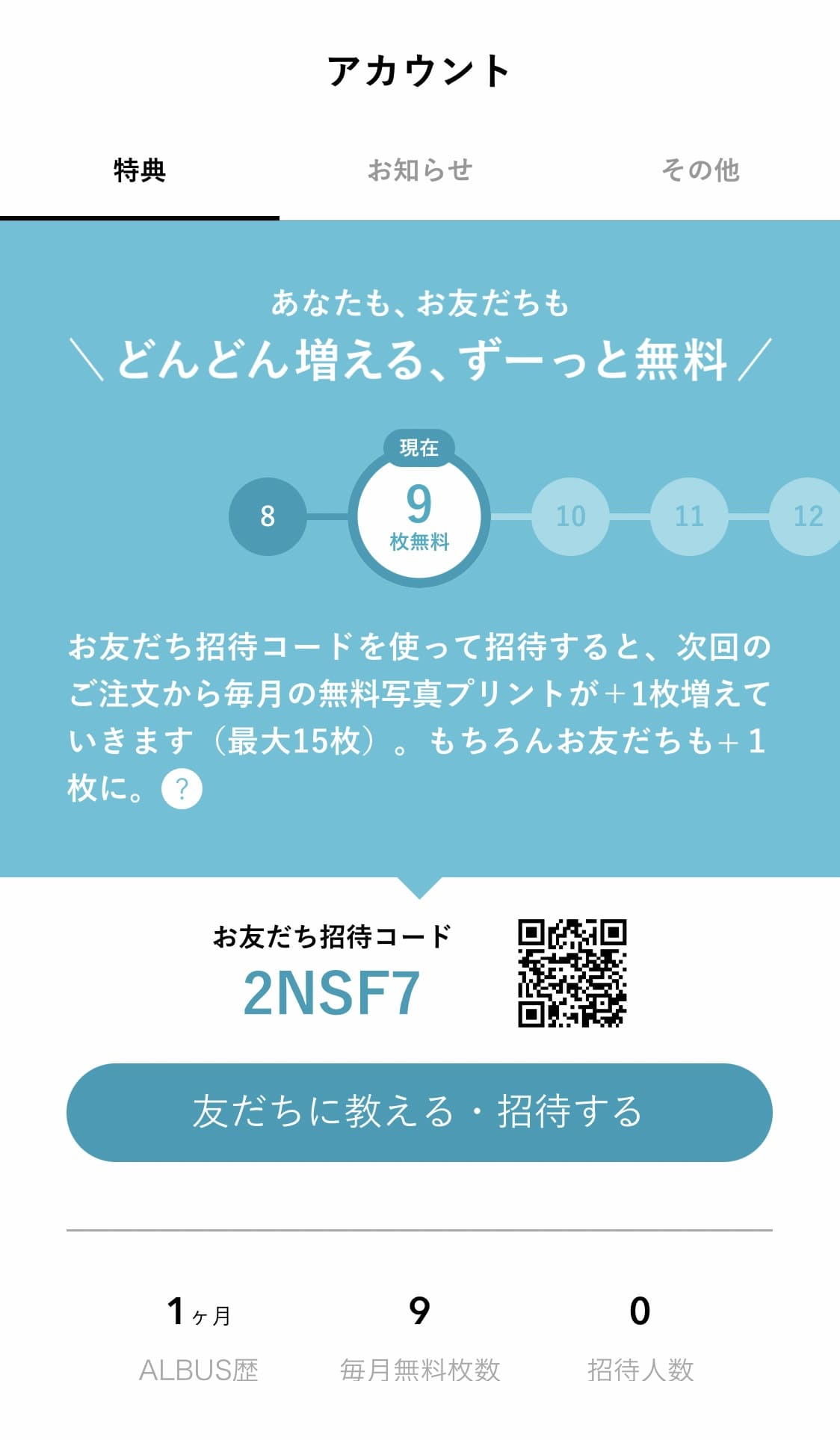
Task: Open the その他 tab
Action: (x=700, y=171)
